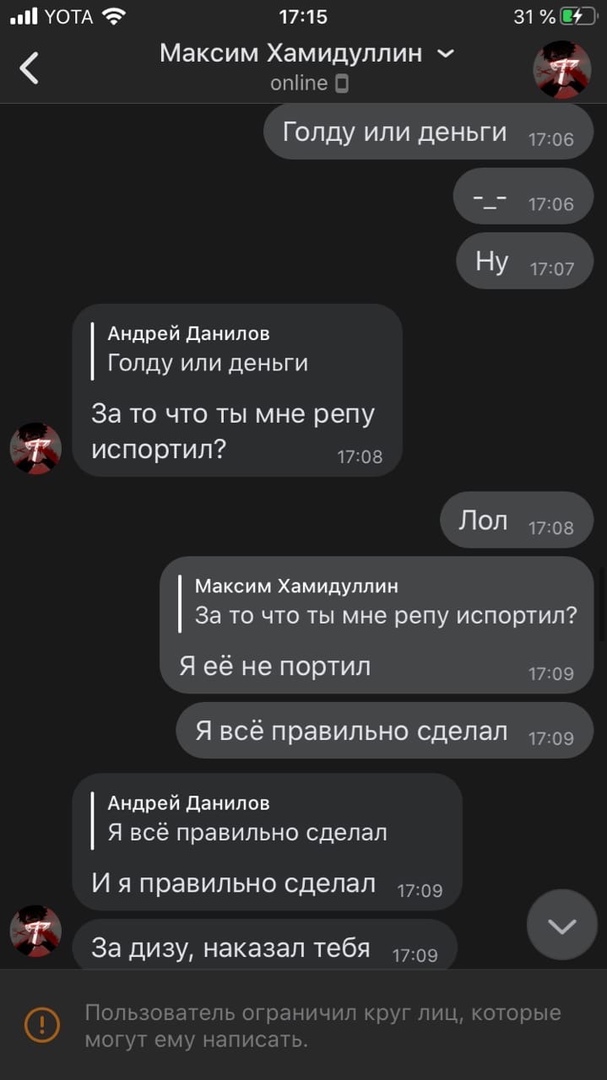Tap quoted 'За то что ты мне репу испортил?'
Screen dimensions: 607x1080
(385, 602)
